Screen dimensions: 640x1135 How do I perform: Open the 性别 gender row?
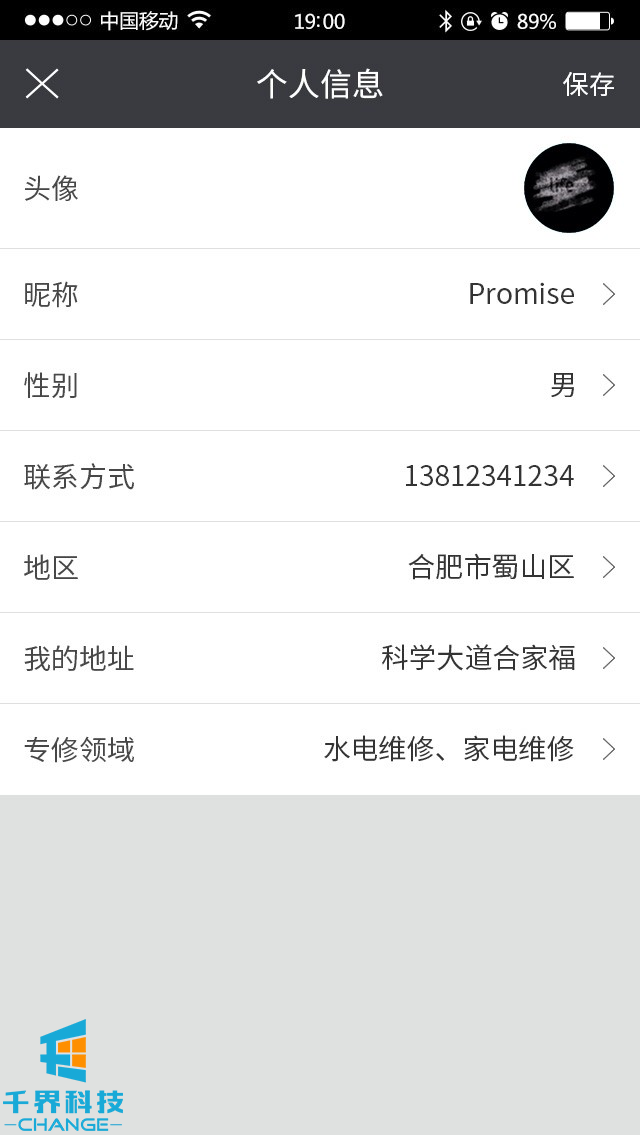tap(320, 385)
